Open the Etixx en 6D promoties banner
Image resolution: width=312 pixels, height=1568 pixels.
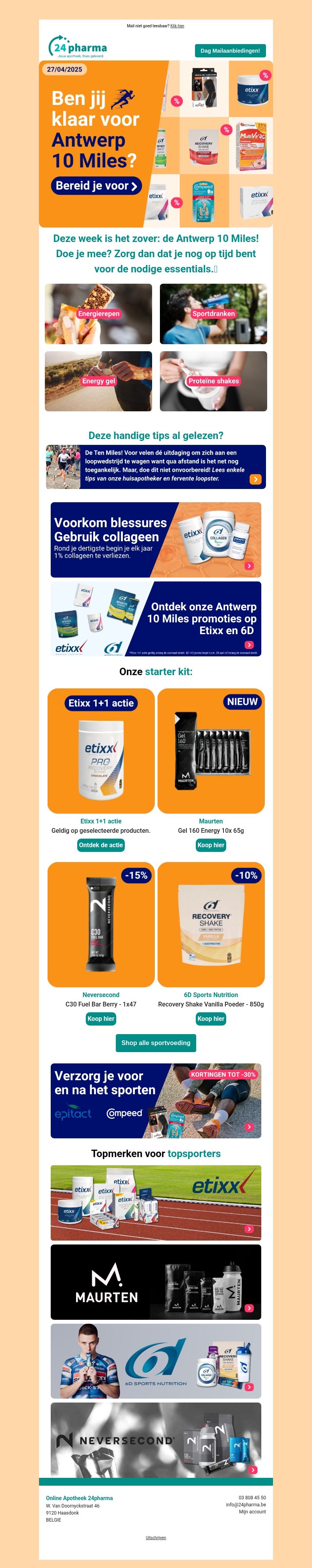pos(156,619)
